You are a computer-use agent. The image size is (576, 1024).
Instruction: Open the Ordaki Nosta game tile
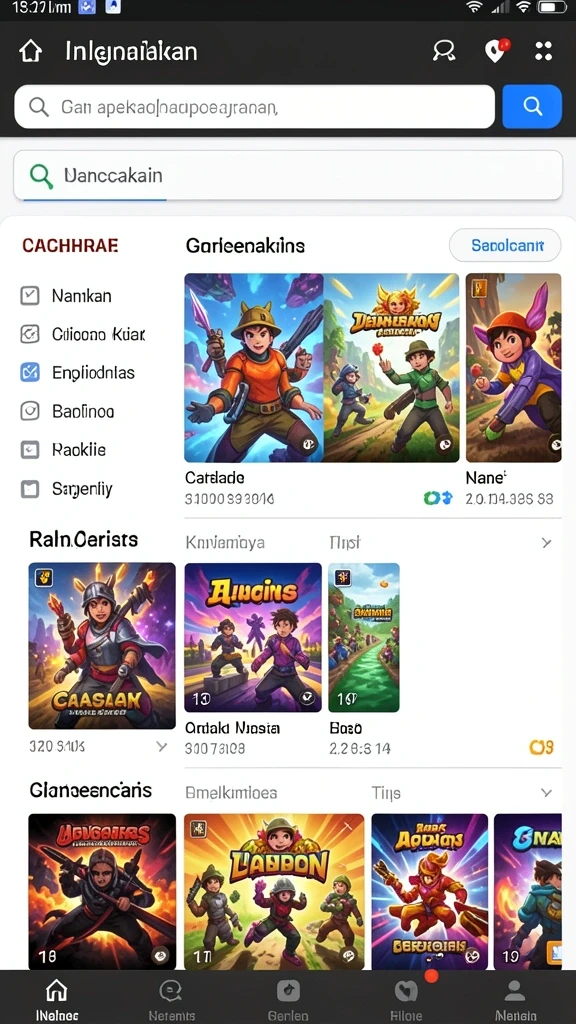point(253,637)
